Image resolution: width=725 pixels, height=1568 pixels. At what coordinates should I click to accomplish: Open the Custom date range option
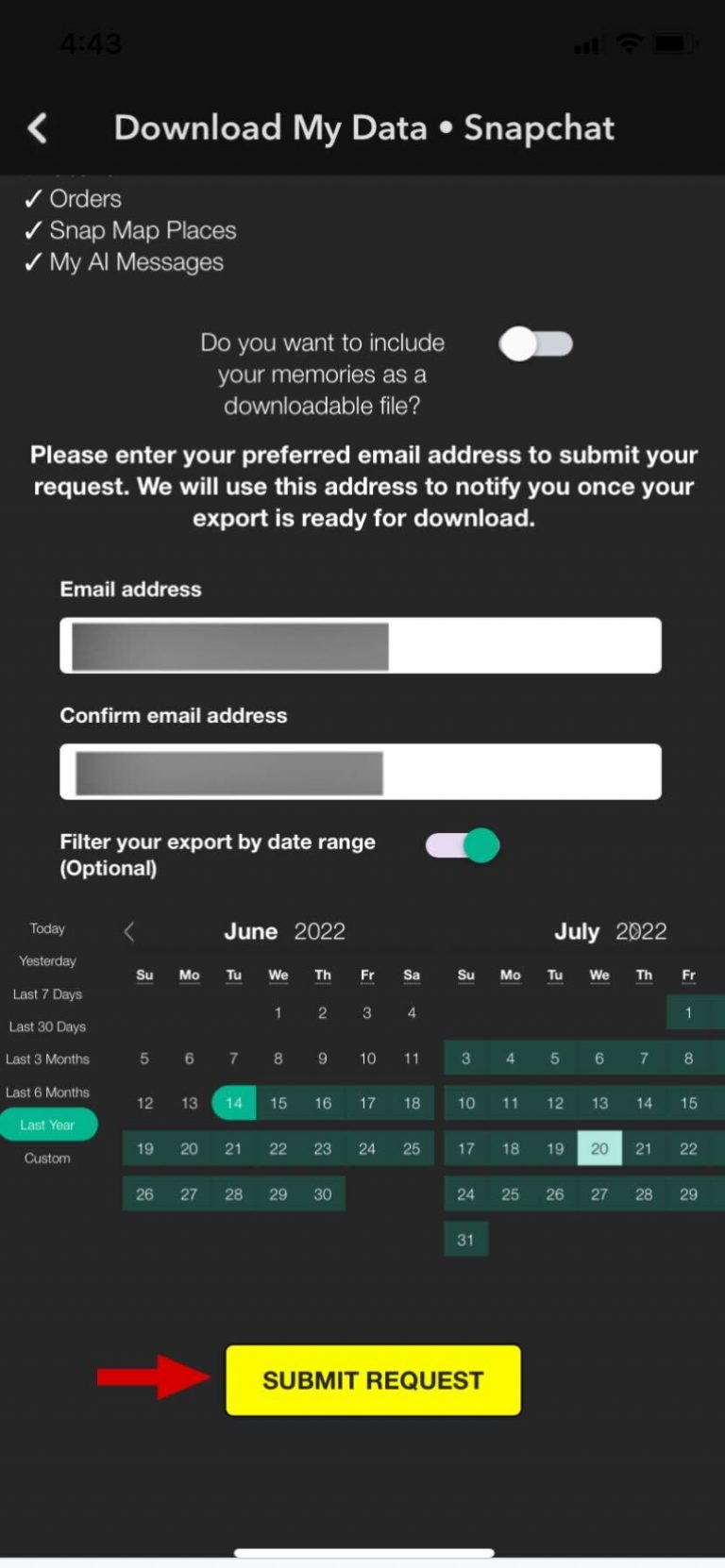[47, 1158]
